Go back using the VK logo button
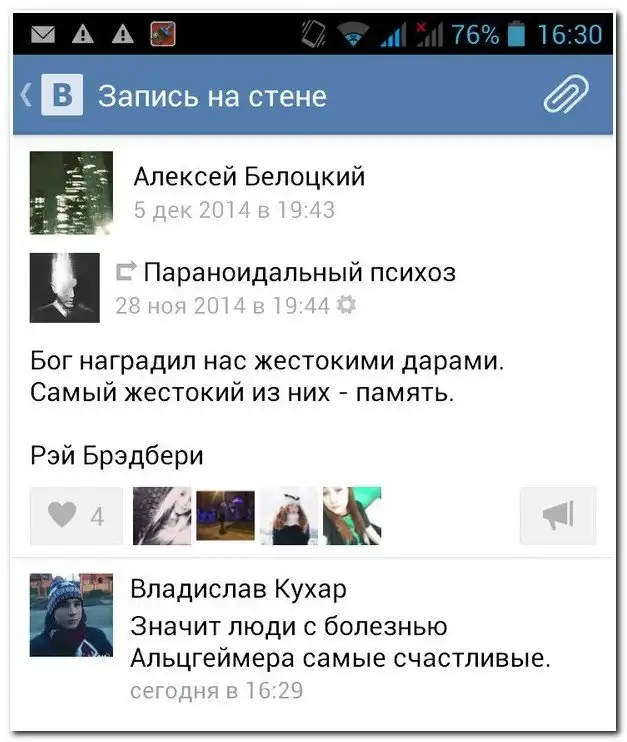The height and width of the screenshot is (742, 627). [59, 97]
